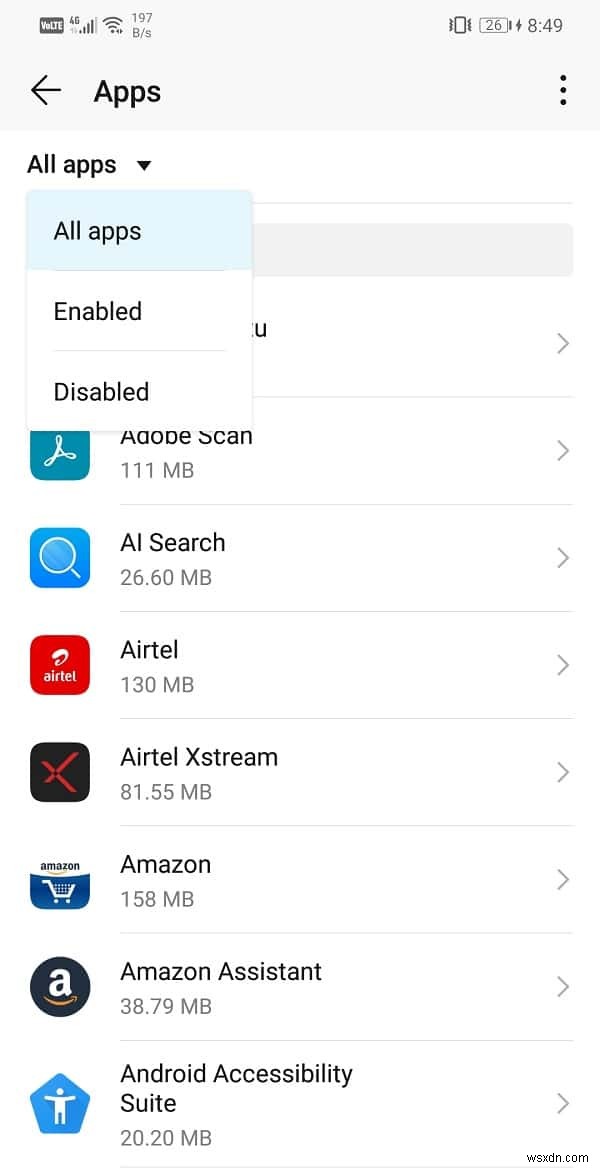Collapse the All apps dropdown header
This screenshot has width=600, height=1168.
tap(90, 165)
